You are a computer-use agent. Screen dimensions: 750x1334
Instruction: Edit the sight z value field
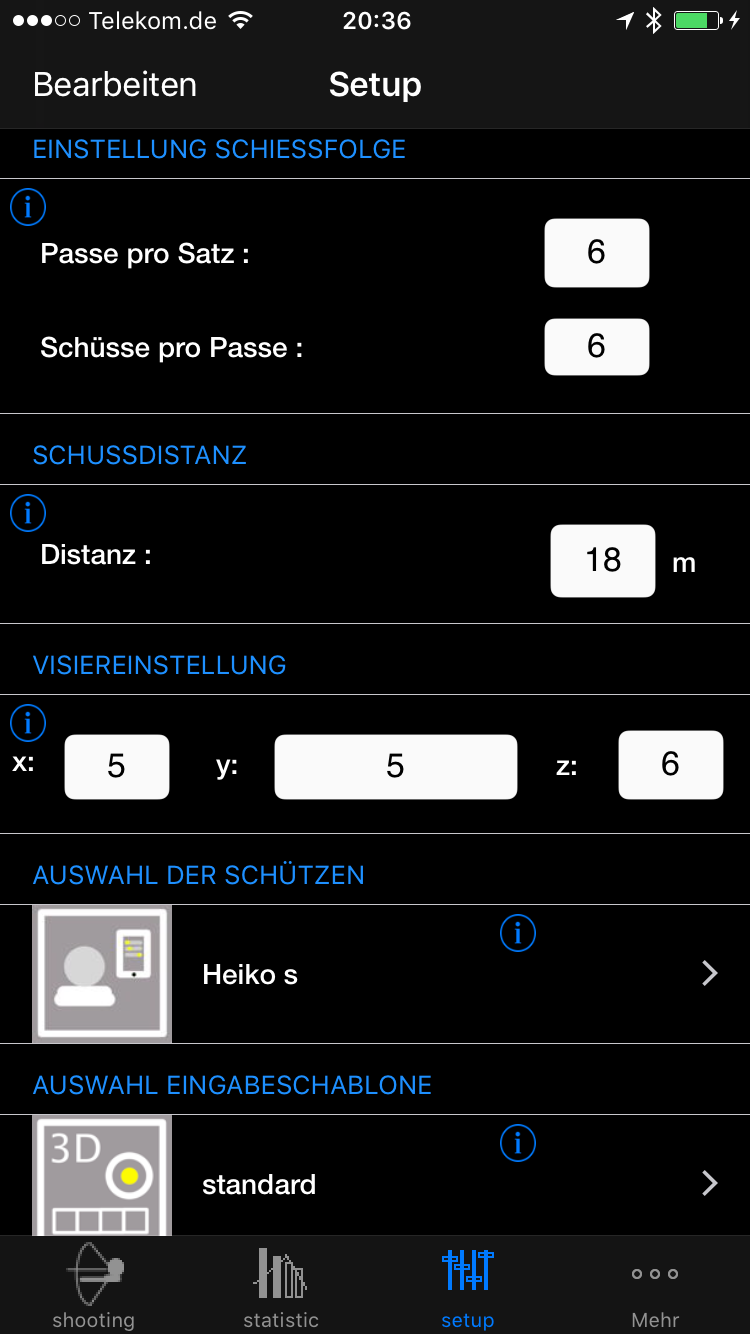click(x=670, y=765)
